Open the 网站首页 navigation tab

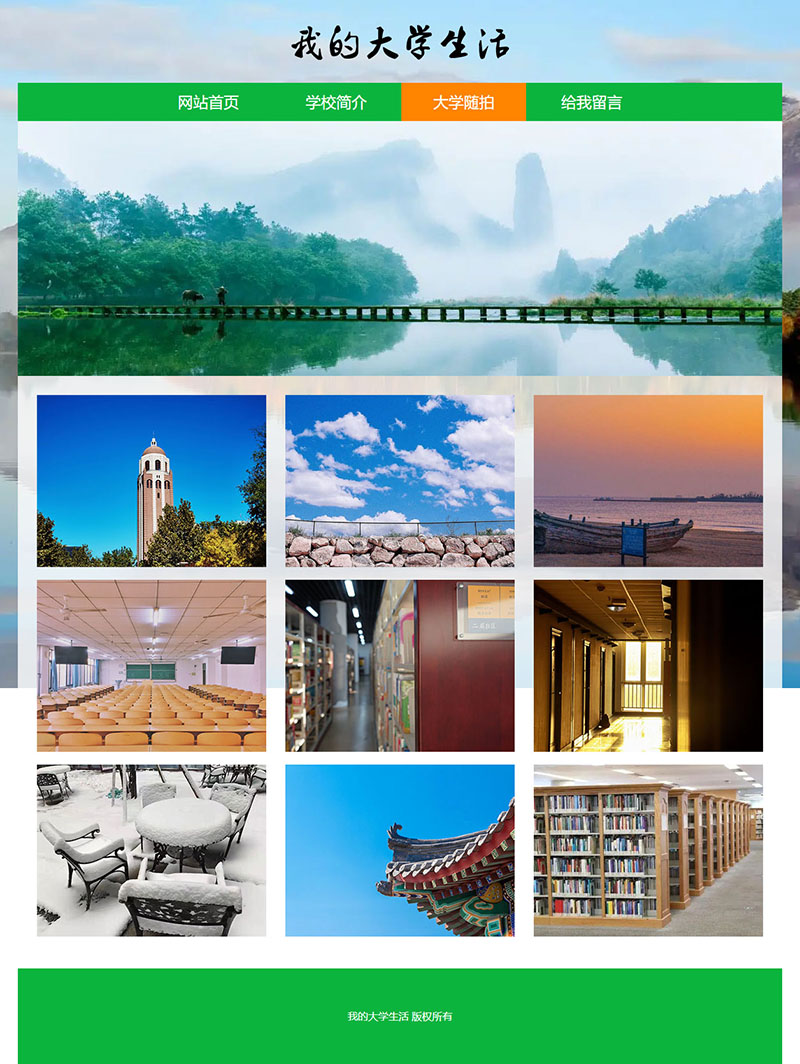coord(208,102)
